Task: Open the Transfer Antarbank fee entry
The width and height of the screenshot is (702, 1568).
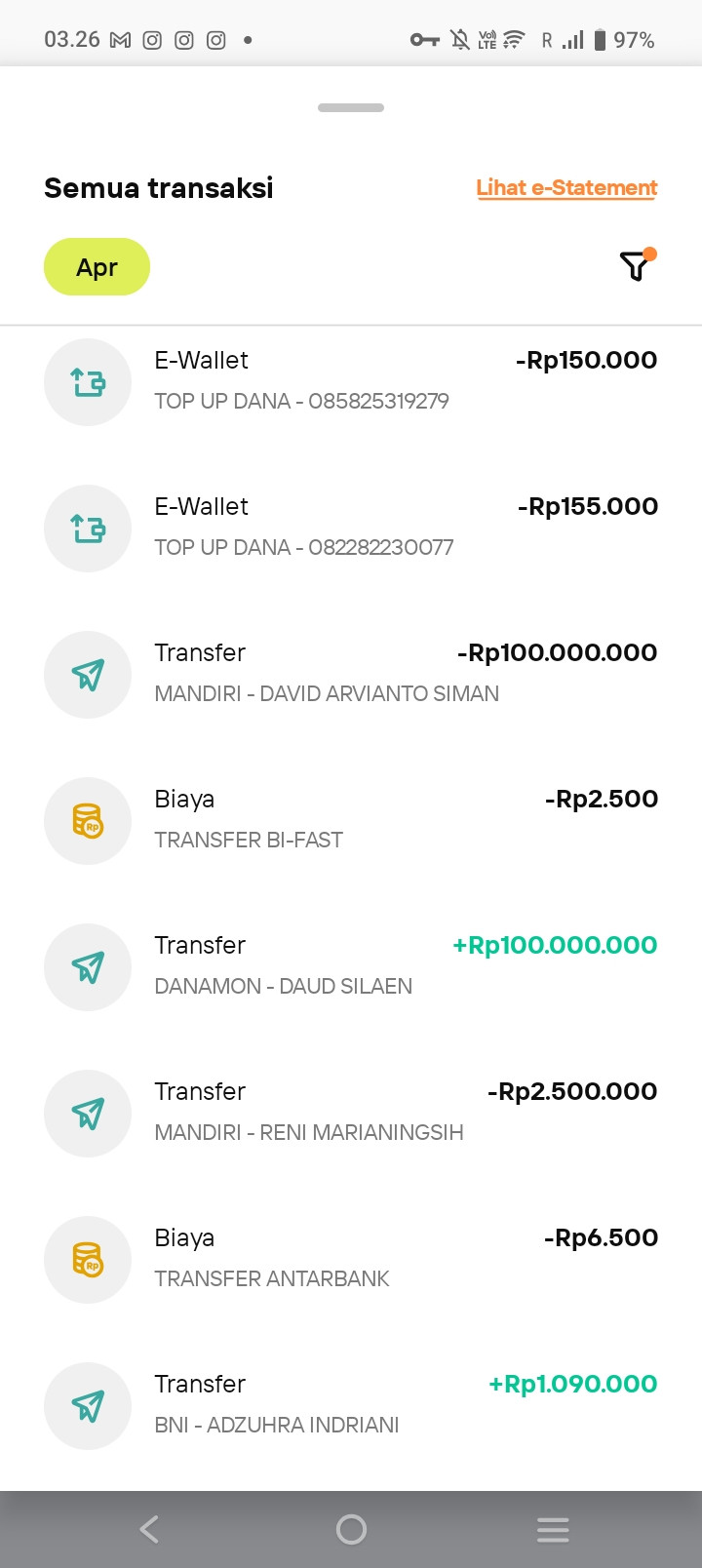Action: [x=351, y=1259]
